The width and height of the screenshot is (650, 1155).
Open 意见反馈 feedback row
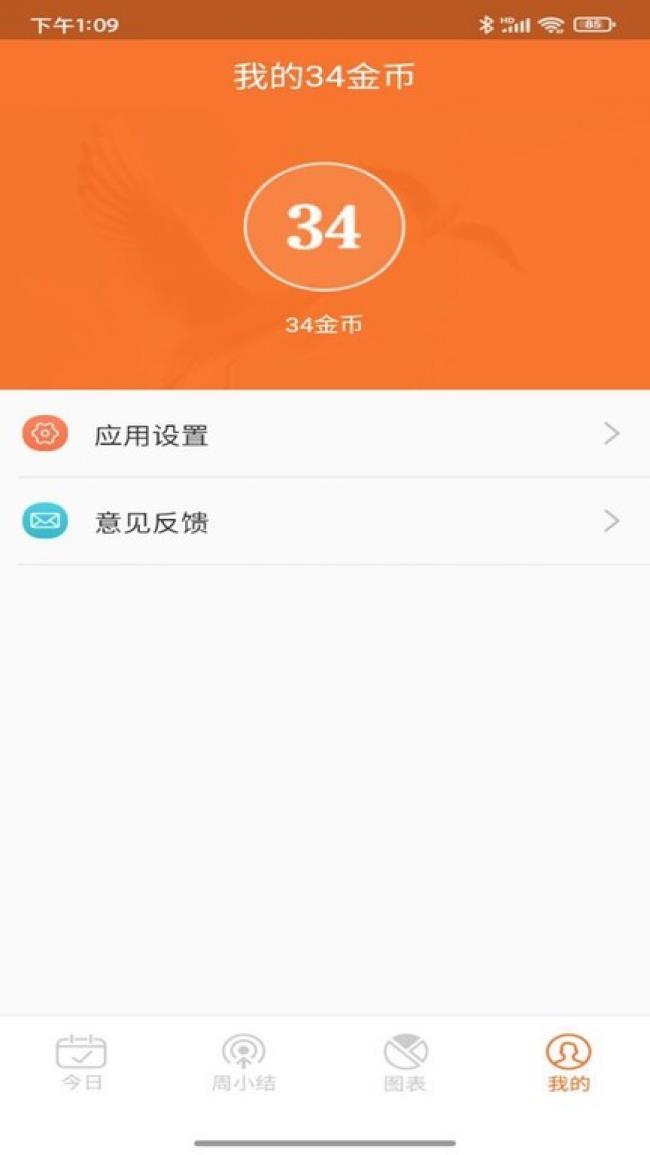click(325, 522)
